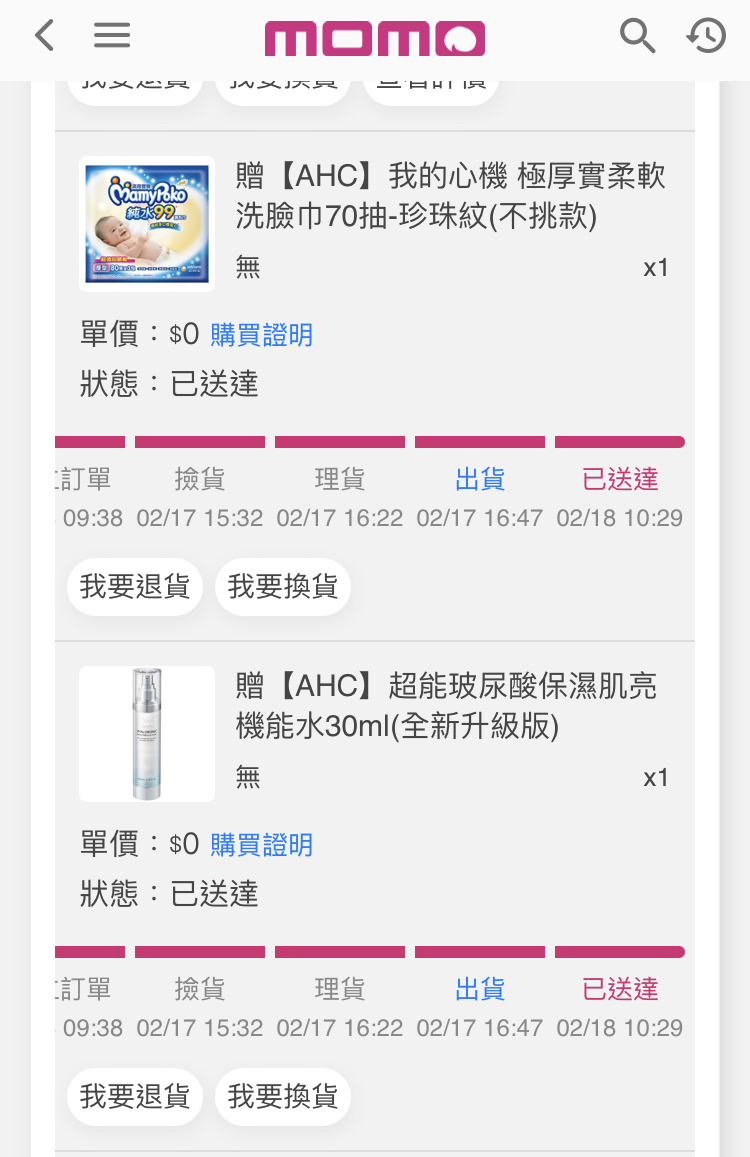
Task: Tap the momo logo to go home
Action: point(374,38)
